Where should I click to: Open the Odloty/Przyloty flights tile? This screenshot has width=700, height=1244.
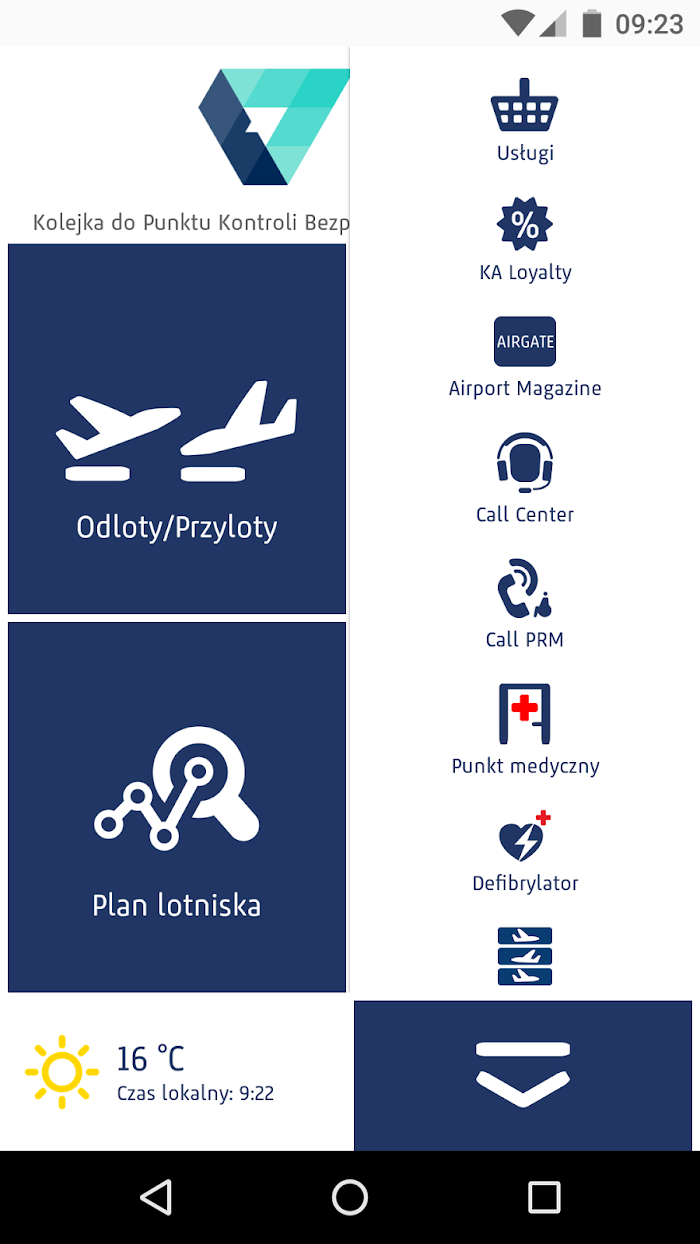point(177,429)
